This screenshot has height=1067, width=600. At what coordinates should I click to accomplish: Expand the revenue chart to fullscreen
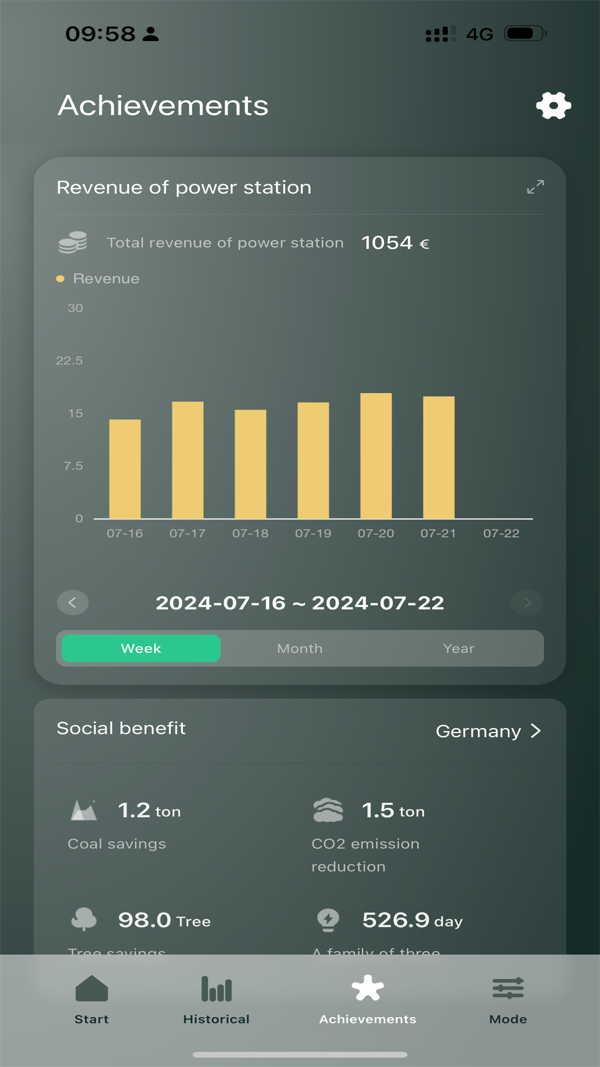pos(535,187)
